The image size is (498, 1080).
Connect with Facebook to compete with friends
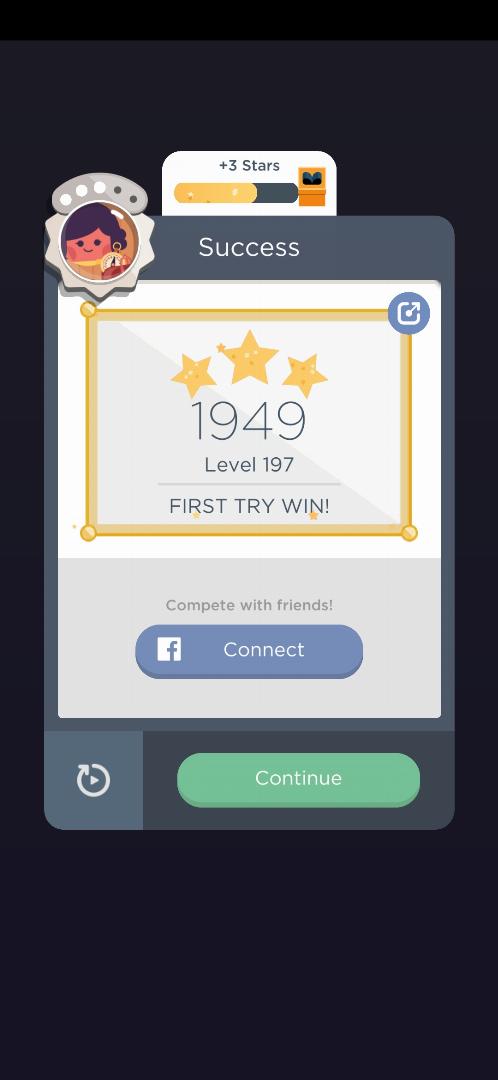249,651
